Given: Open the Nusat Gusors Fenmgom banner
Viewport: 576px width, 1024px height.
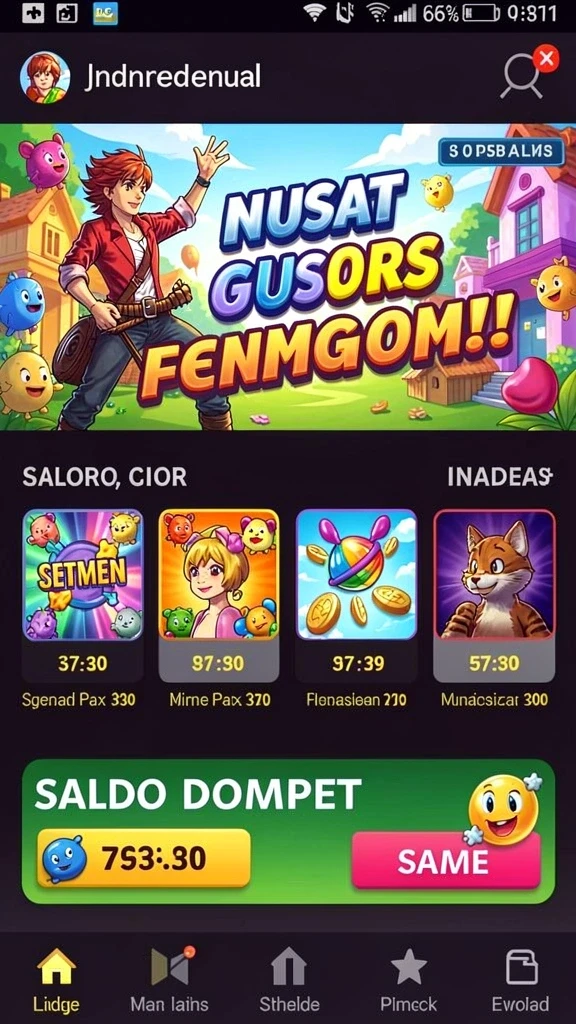Looking at the screenshot, I should [x=288, y=277].
